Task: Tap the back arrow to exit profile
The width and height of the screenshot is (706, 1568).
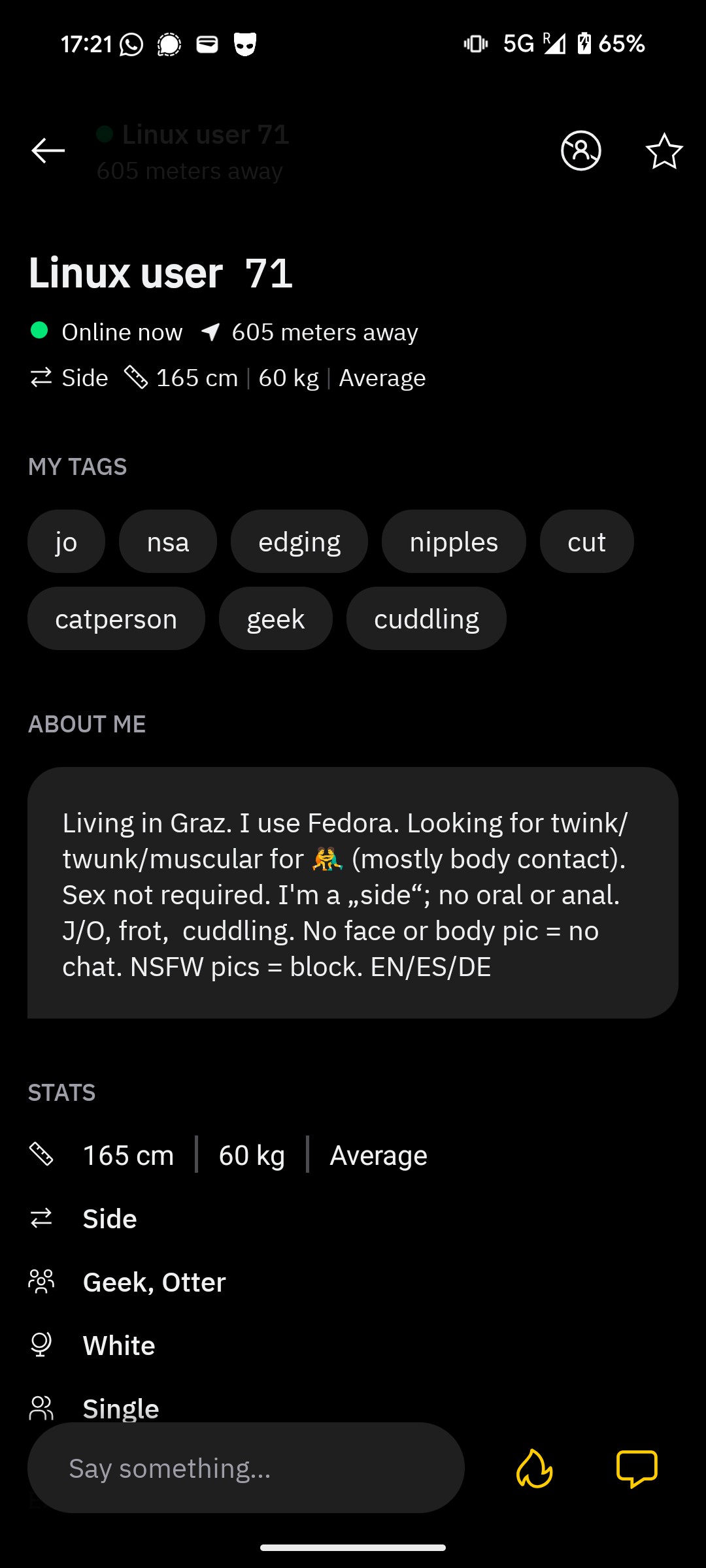Action: [47, 150]
